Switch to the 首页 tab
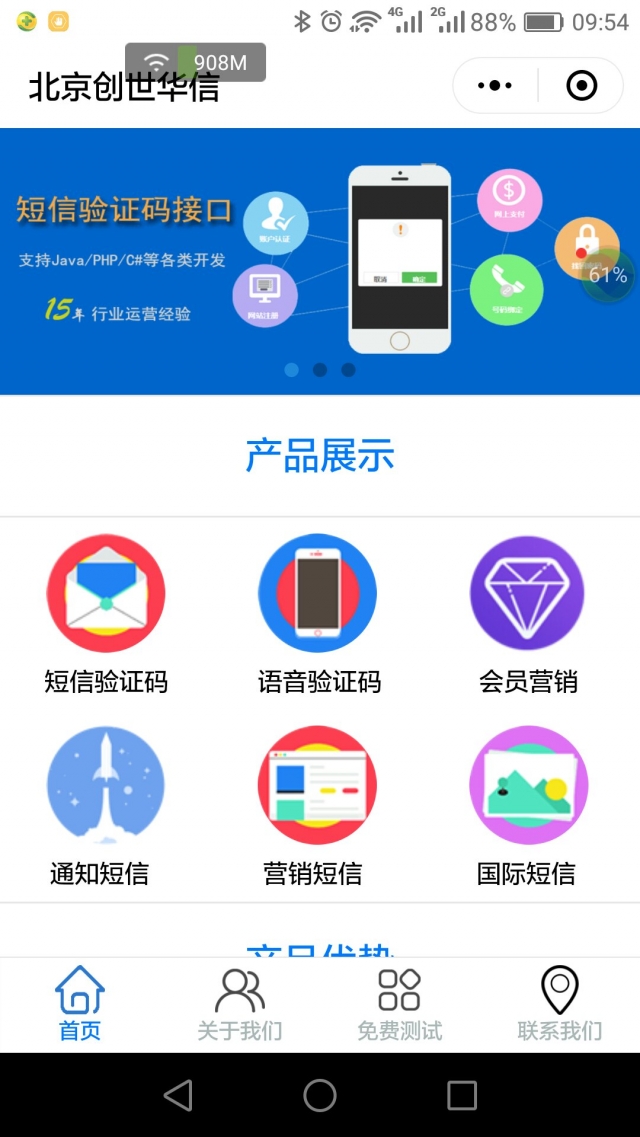Image resolution: width=640 pixels, height=1137 pixels. (80, 1004)
